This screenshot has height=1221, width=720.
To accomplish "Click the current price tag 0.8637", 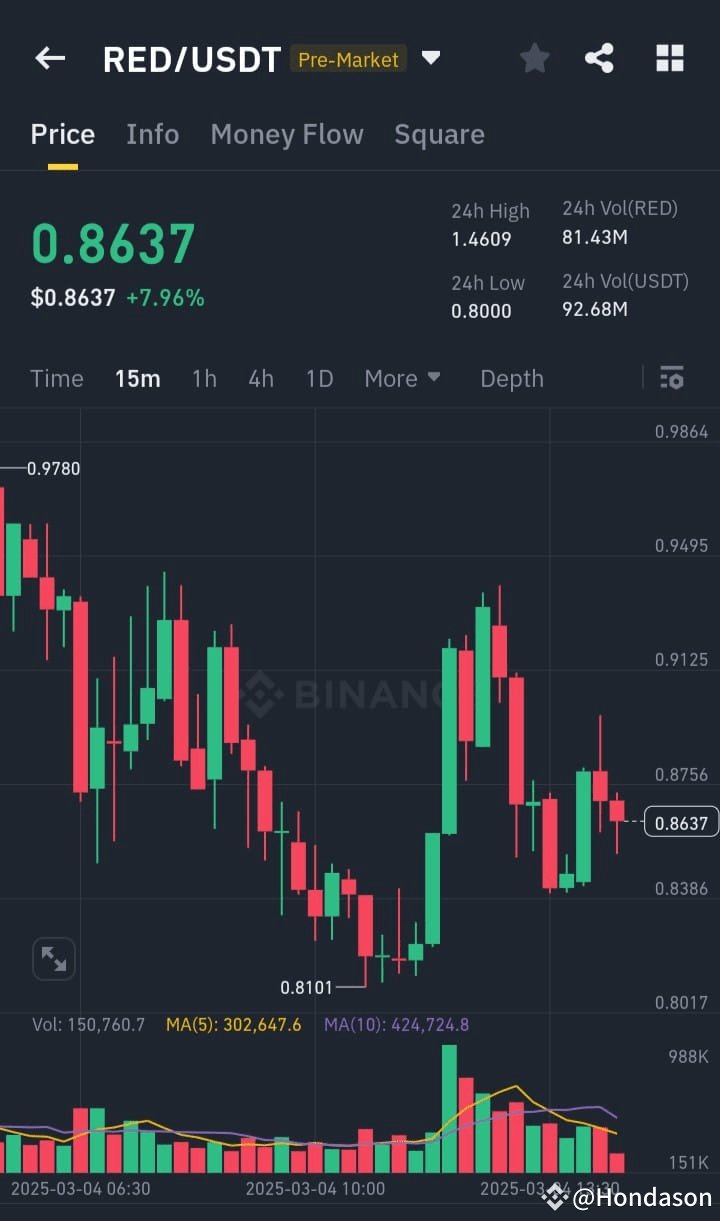I will (x=679, y=821).
